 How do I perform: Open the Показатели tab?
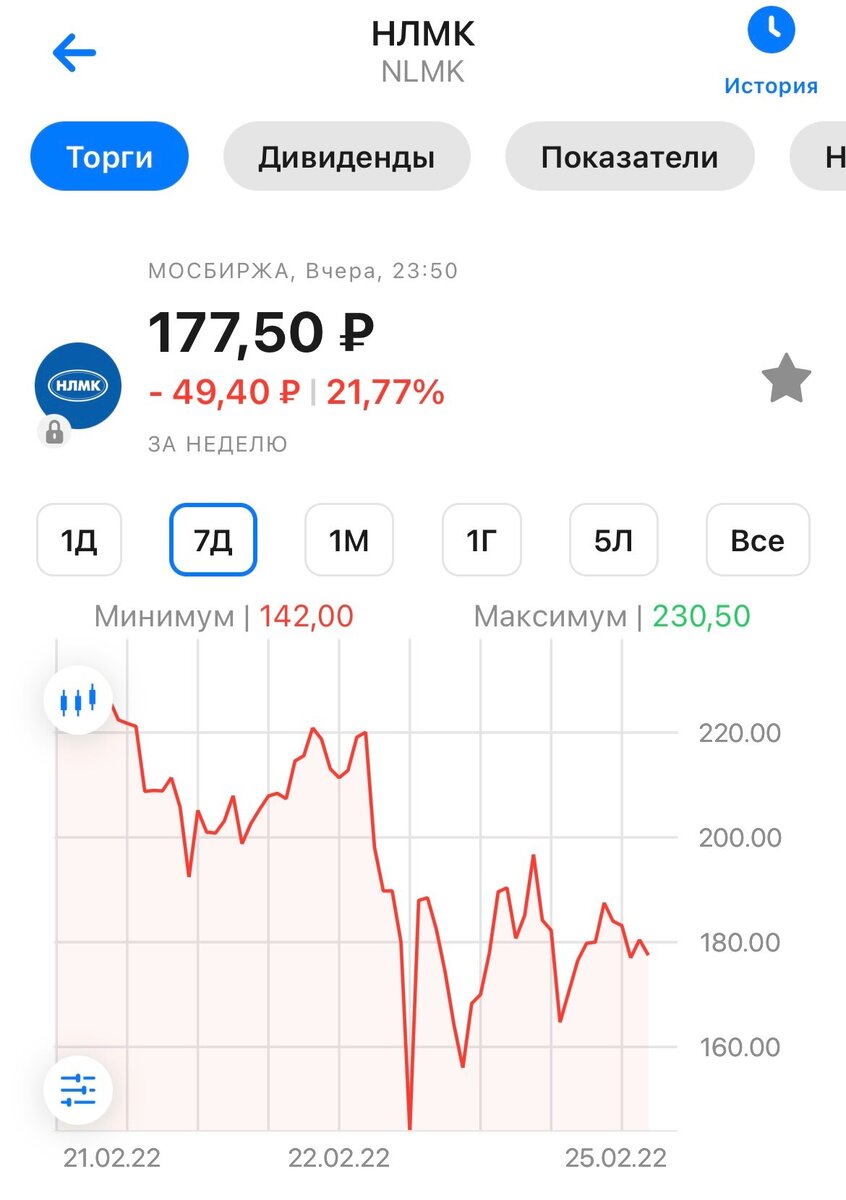point(629,156)
